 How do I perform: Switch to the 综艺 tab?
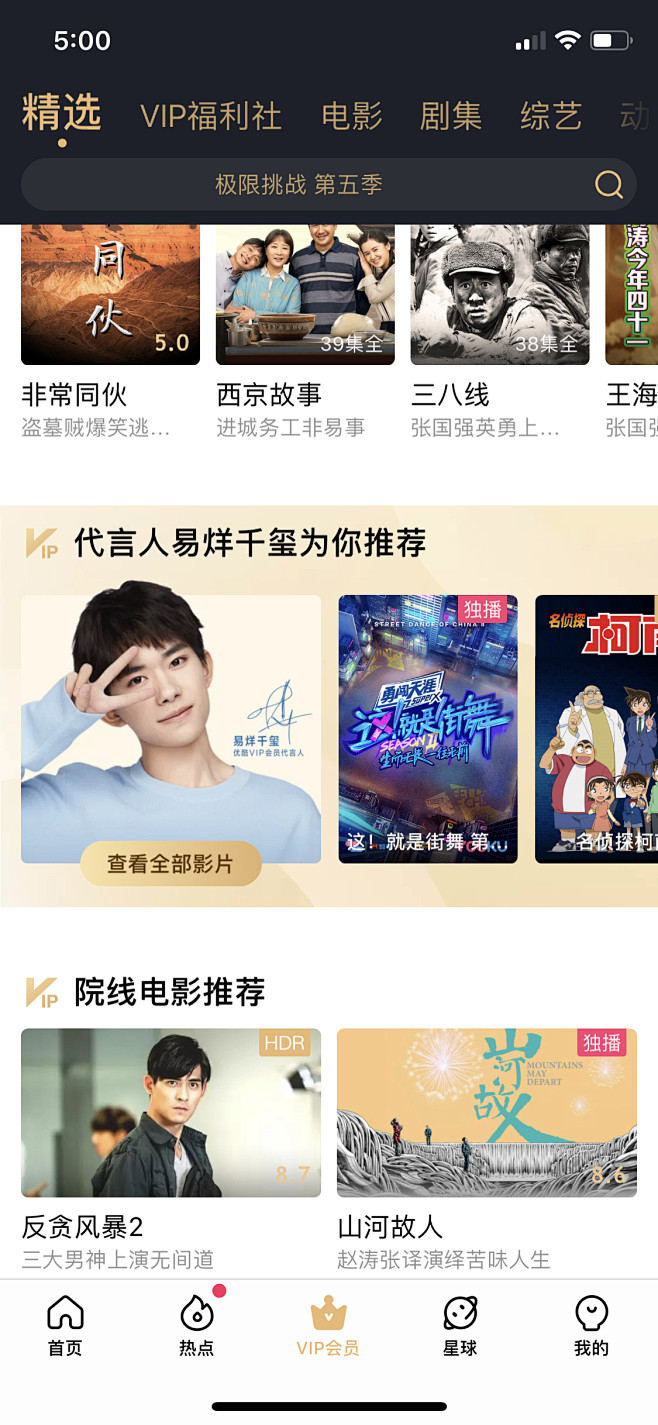(x=551, y=116)
